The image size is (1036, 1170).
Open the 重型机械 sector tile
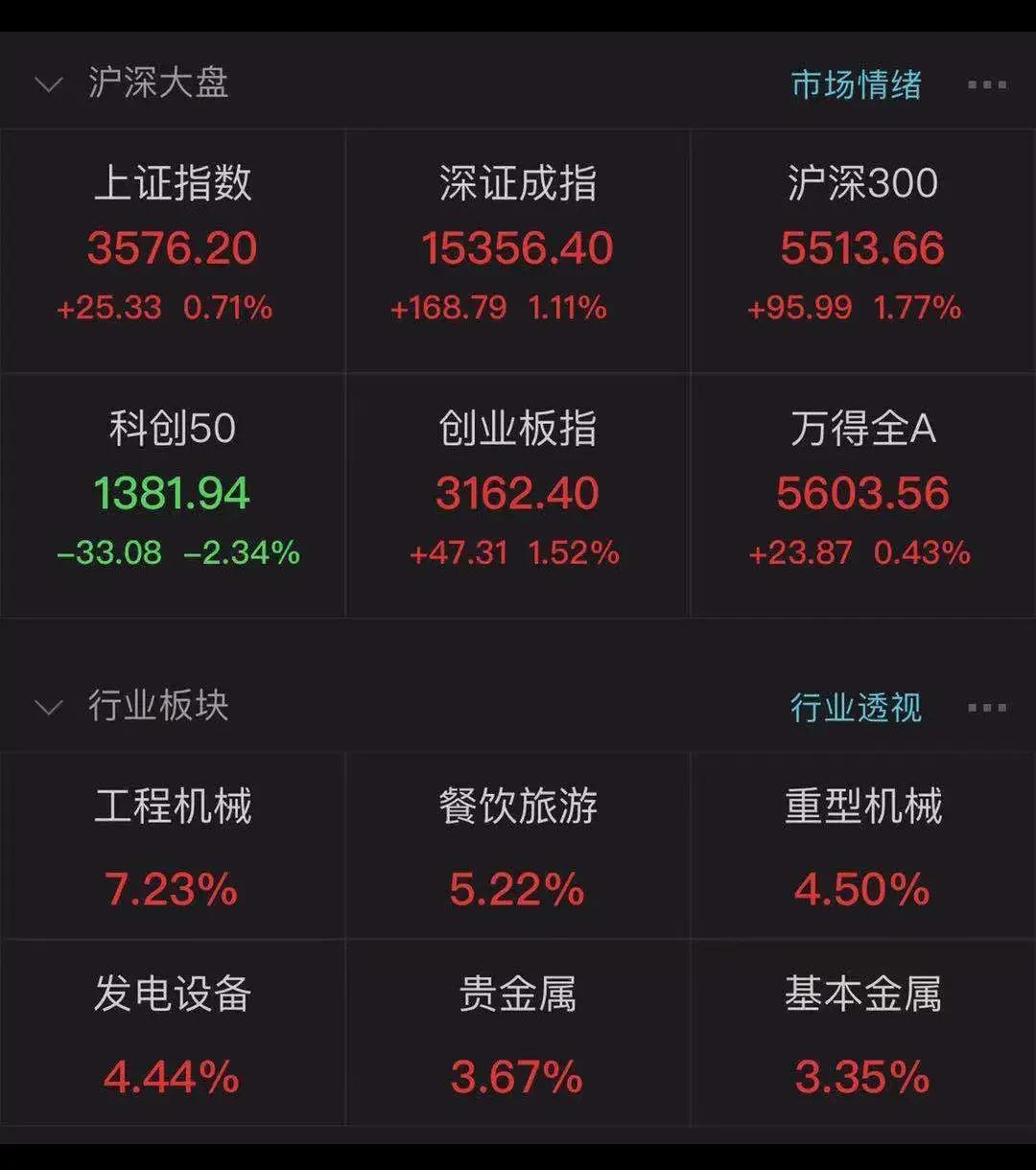tap(862, 846)
